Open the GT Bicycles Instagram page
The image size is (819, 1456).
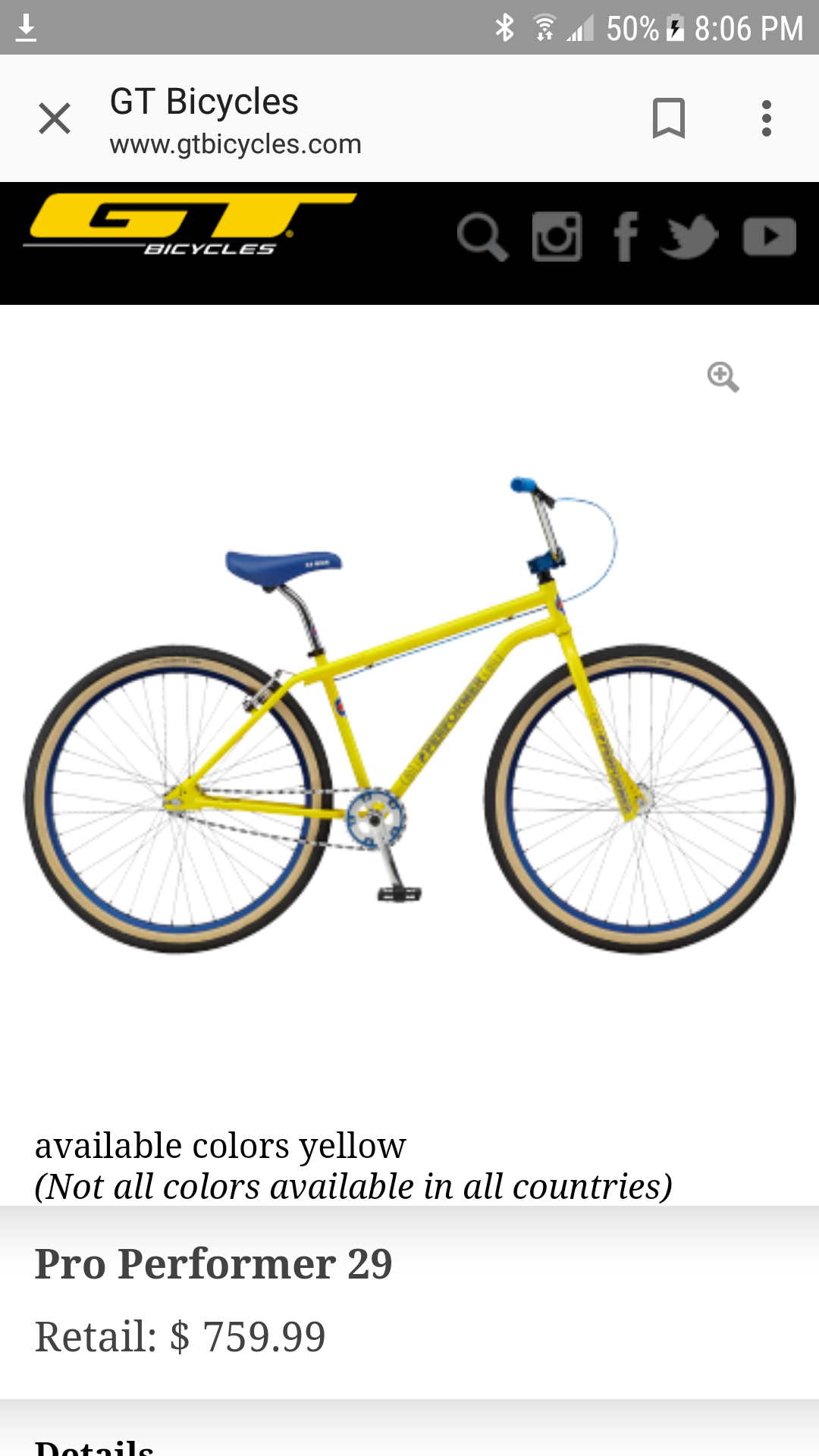point(557,237)
